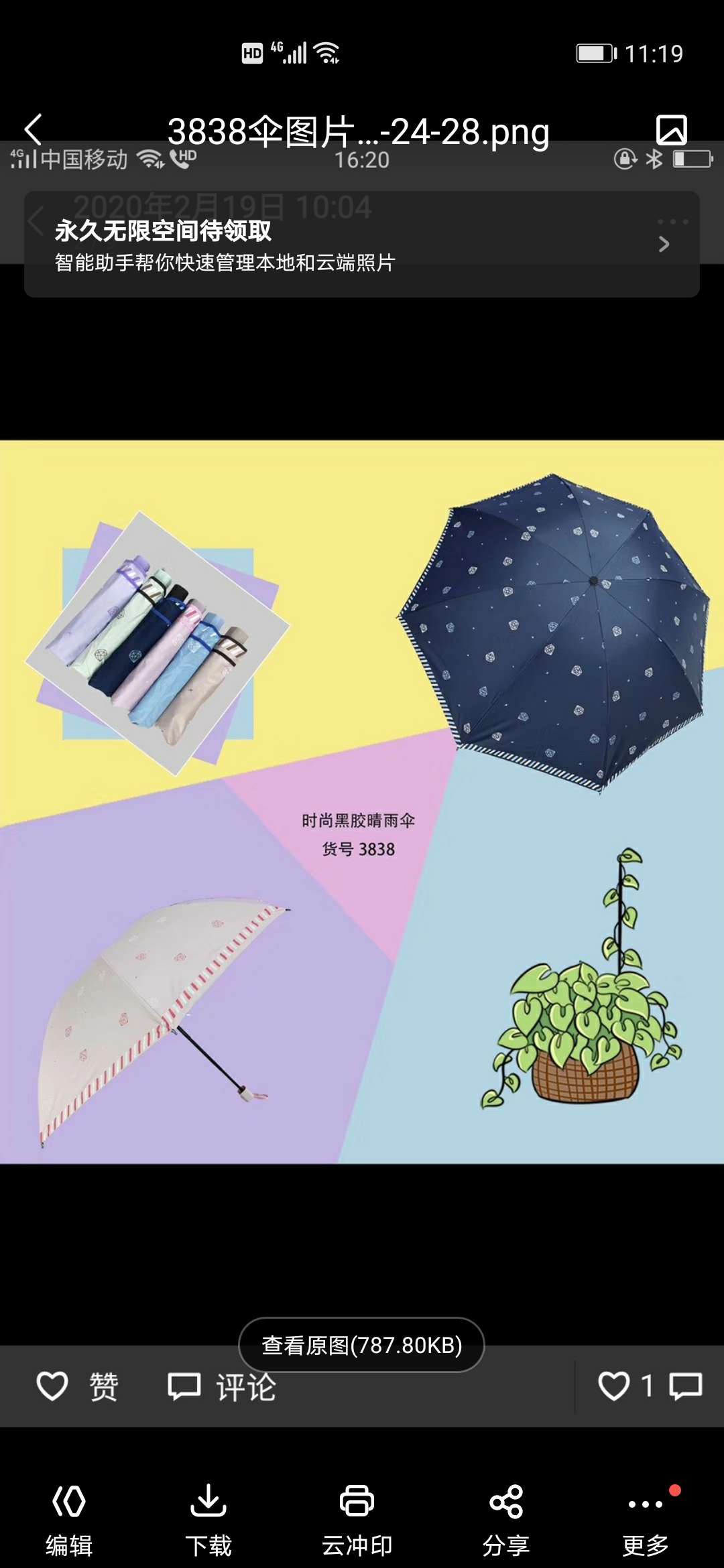Like the photo with 赞
Screen dimensions: 724x1568
(x=78, y=1386)
